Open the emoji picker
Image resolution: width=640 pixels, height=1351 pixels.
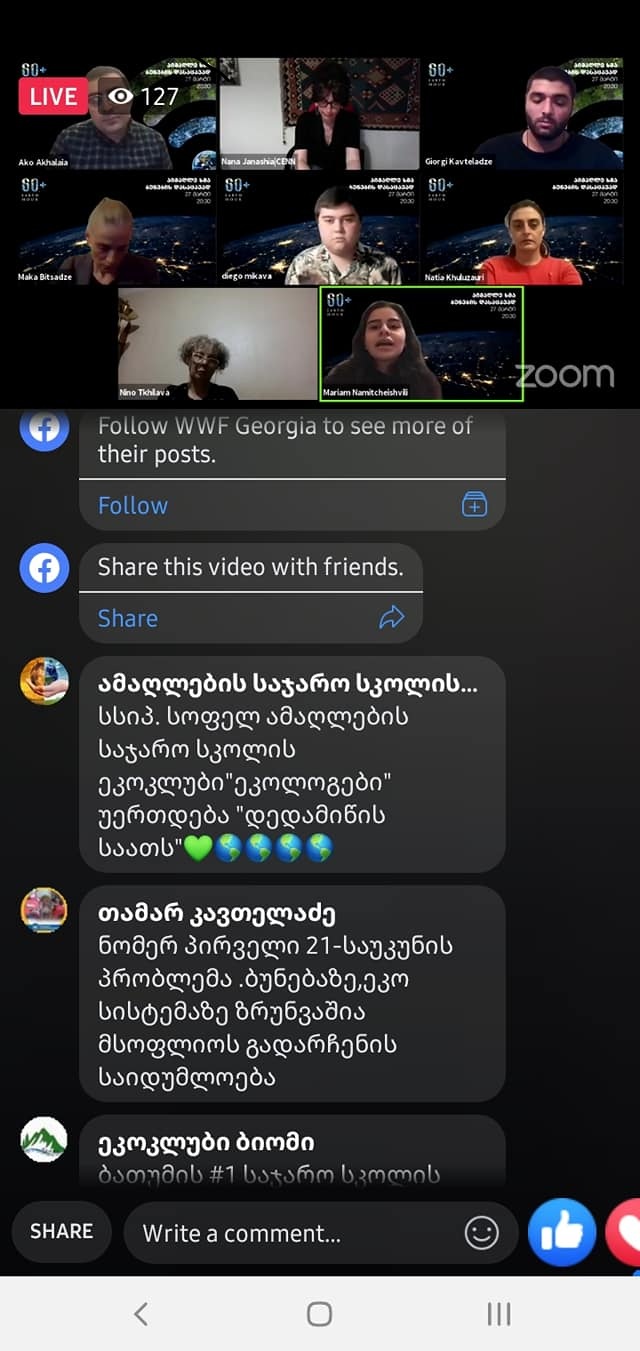[482, 1233]
